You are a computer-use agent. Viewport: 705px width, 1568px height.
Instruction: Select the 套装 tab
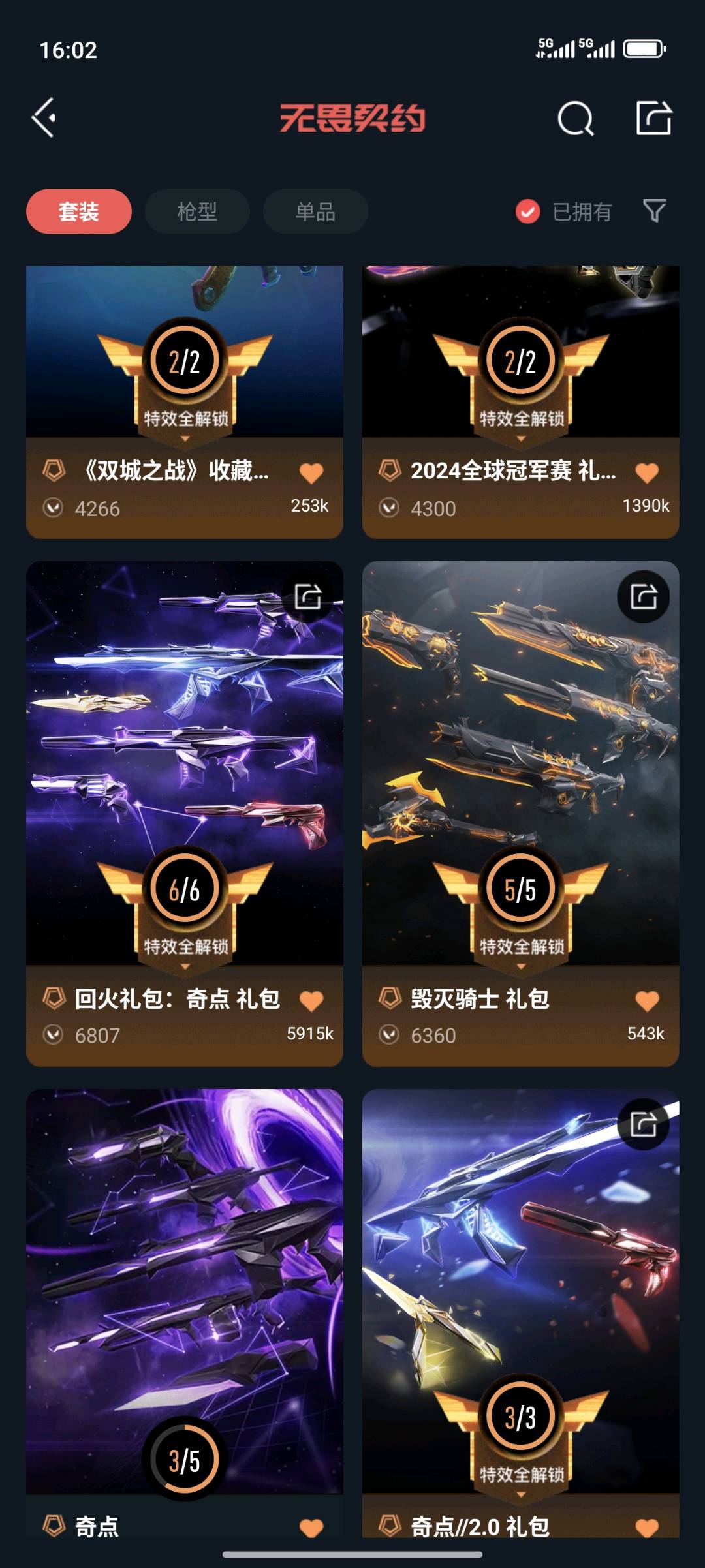pos(79,211)
